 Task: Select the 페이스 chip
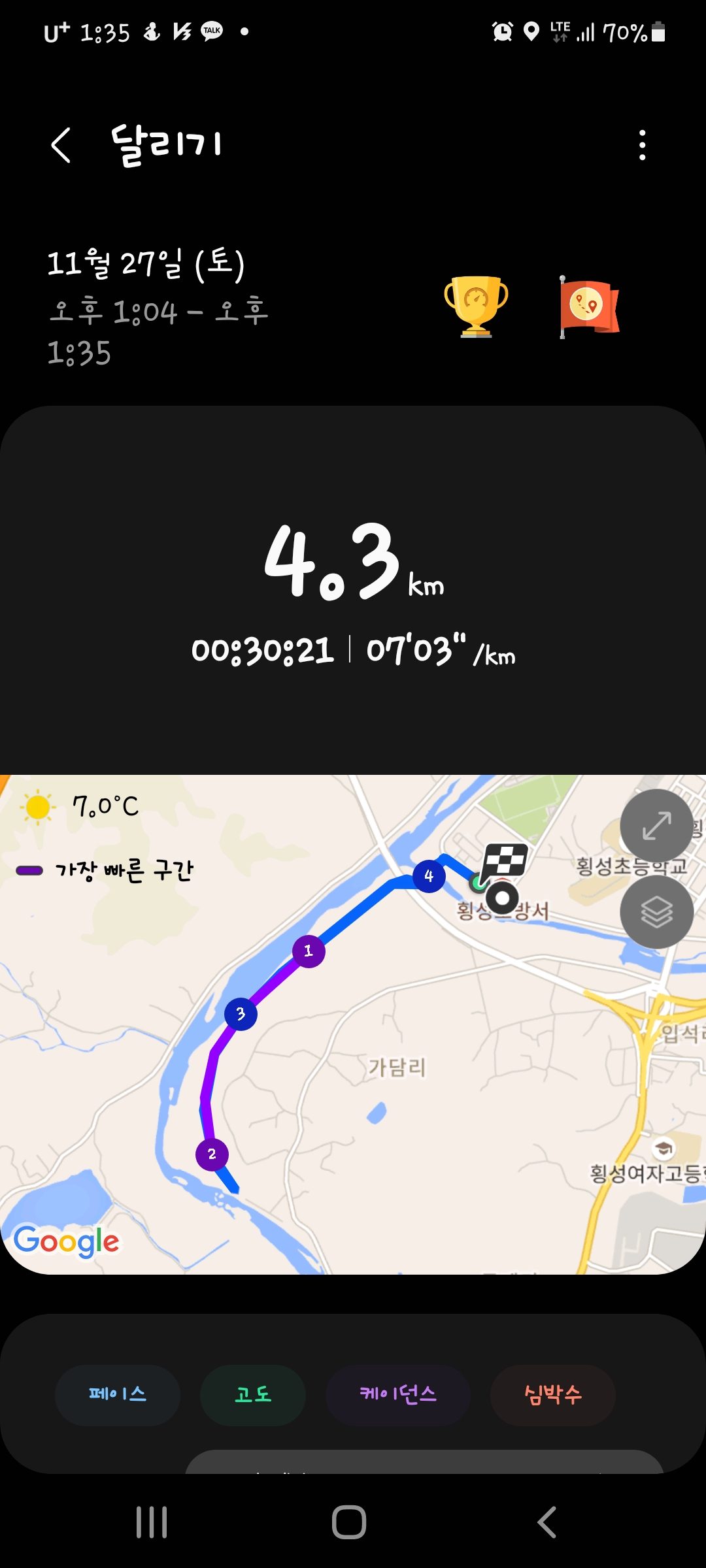tap(118, 1395)
